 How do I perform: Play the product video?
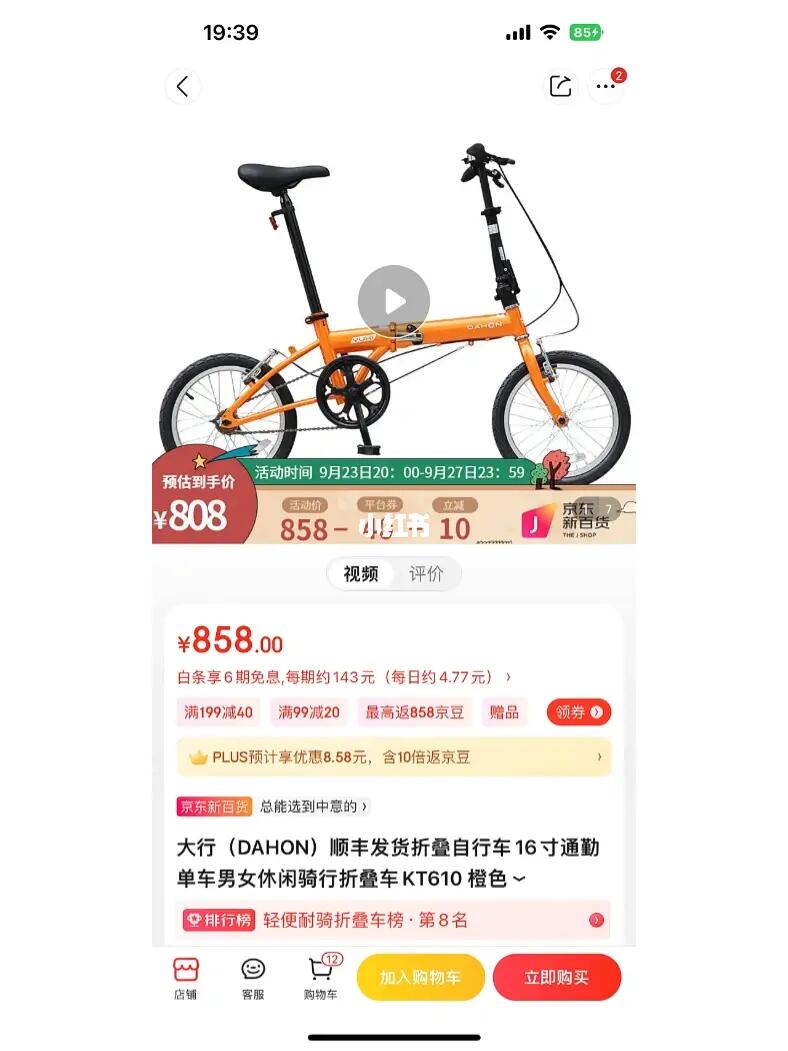coord(394,301)
